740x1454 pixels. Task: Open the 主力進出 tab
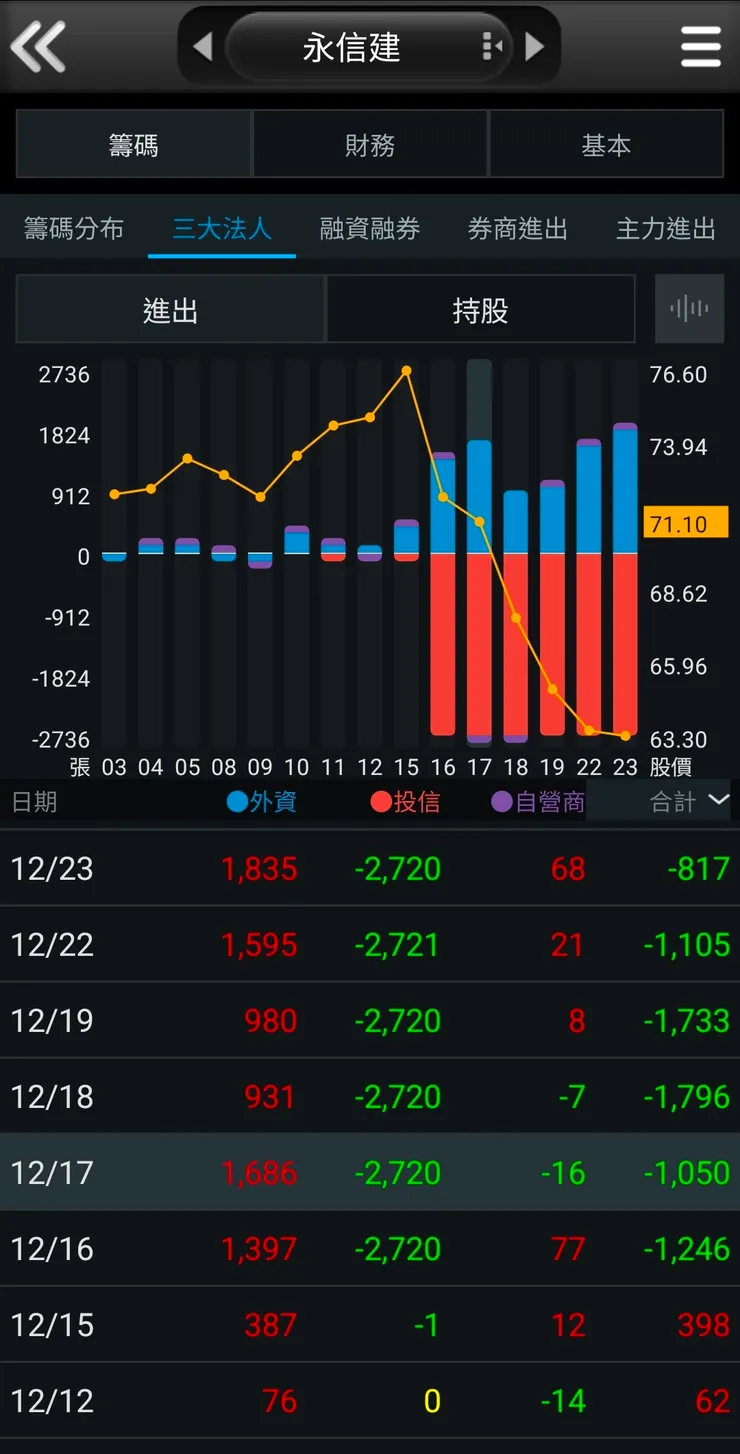pyautogui.click(x=666, y=229)
